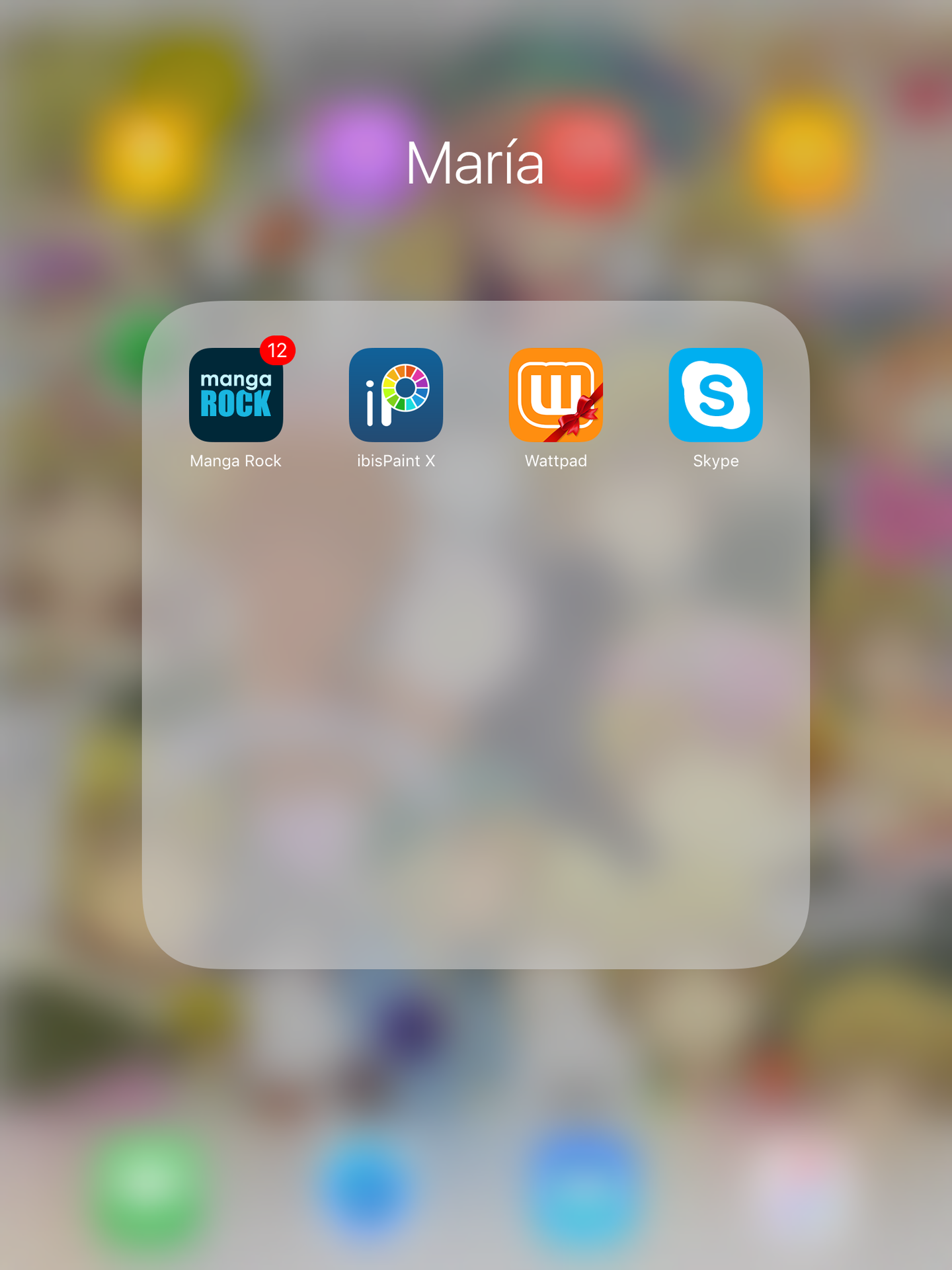Open the Manga Rock app
The height and width of the screenshot is (1270, 952).
coord(236,395)
